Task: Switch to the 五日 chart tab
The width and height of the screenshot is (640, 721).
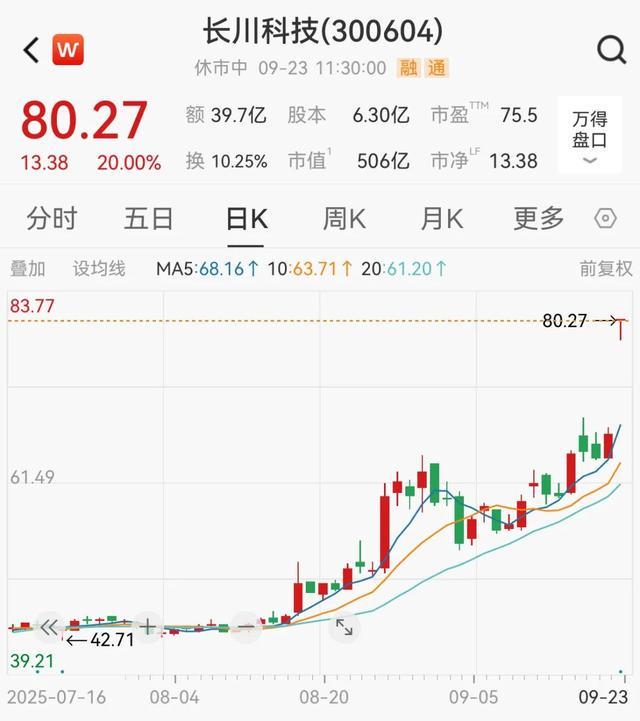Action: [x=149, y=218]
